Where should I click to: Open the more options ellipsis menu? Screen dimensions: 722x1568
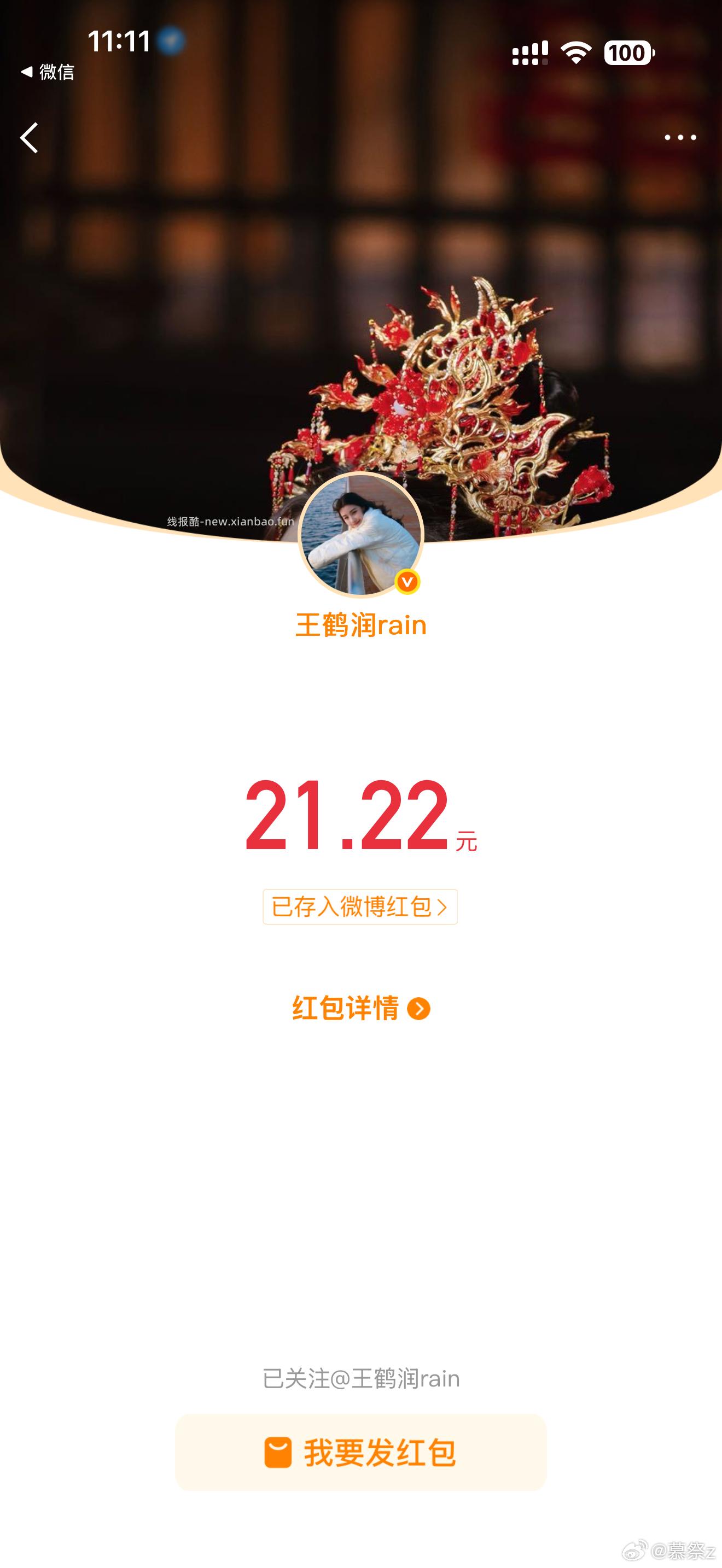coord(679,139)
